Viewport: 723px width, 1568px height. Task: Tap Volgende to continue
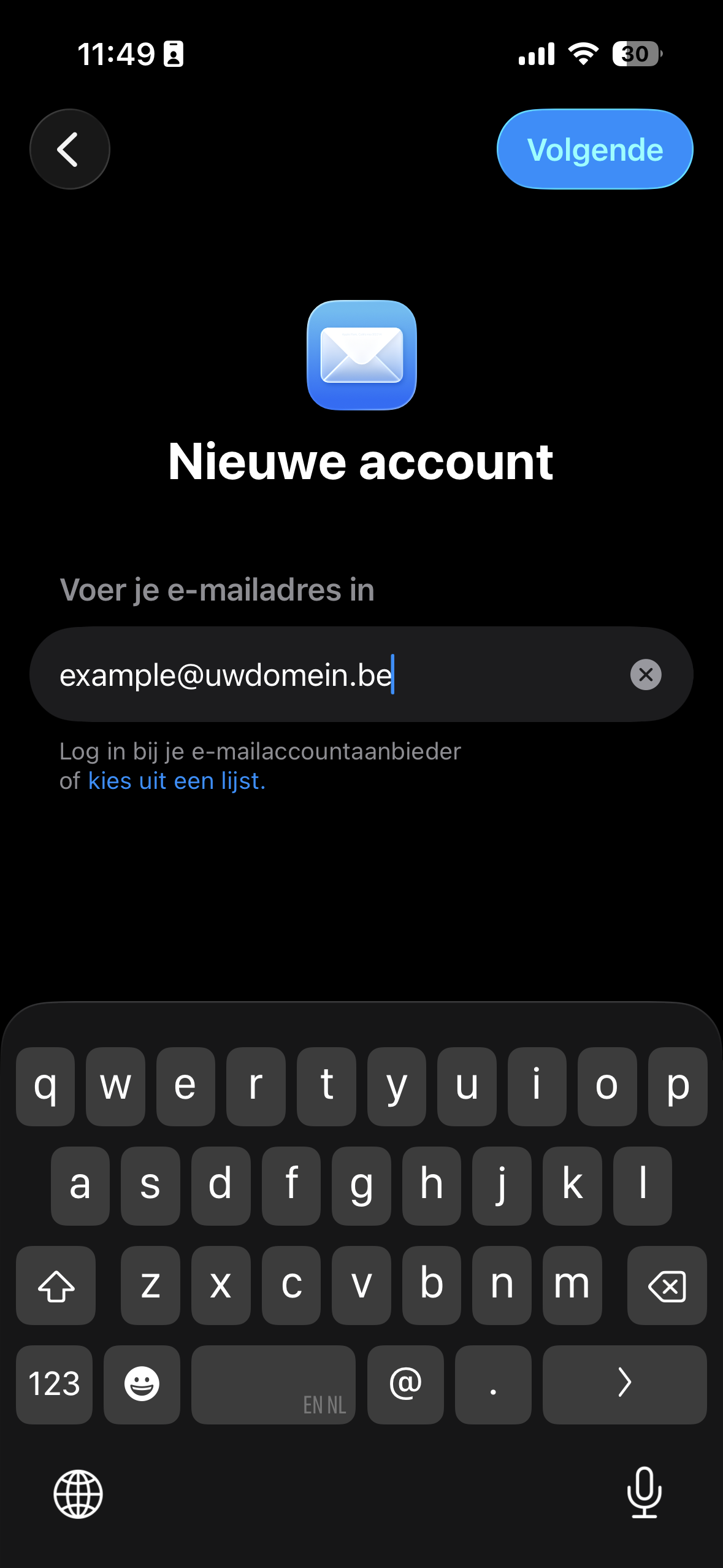(x=594, y=149)
